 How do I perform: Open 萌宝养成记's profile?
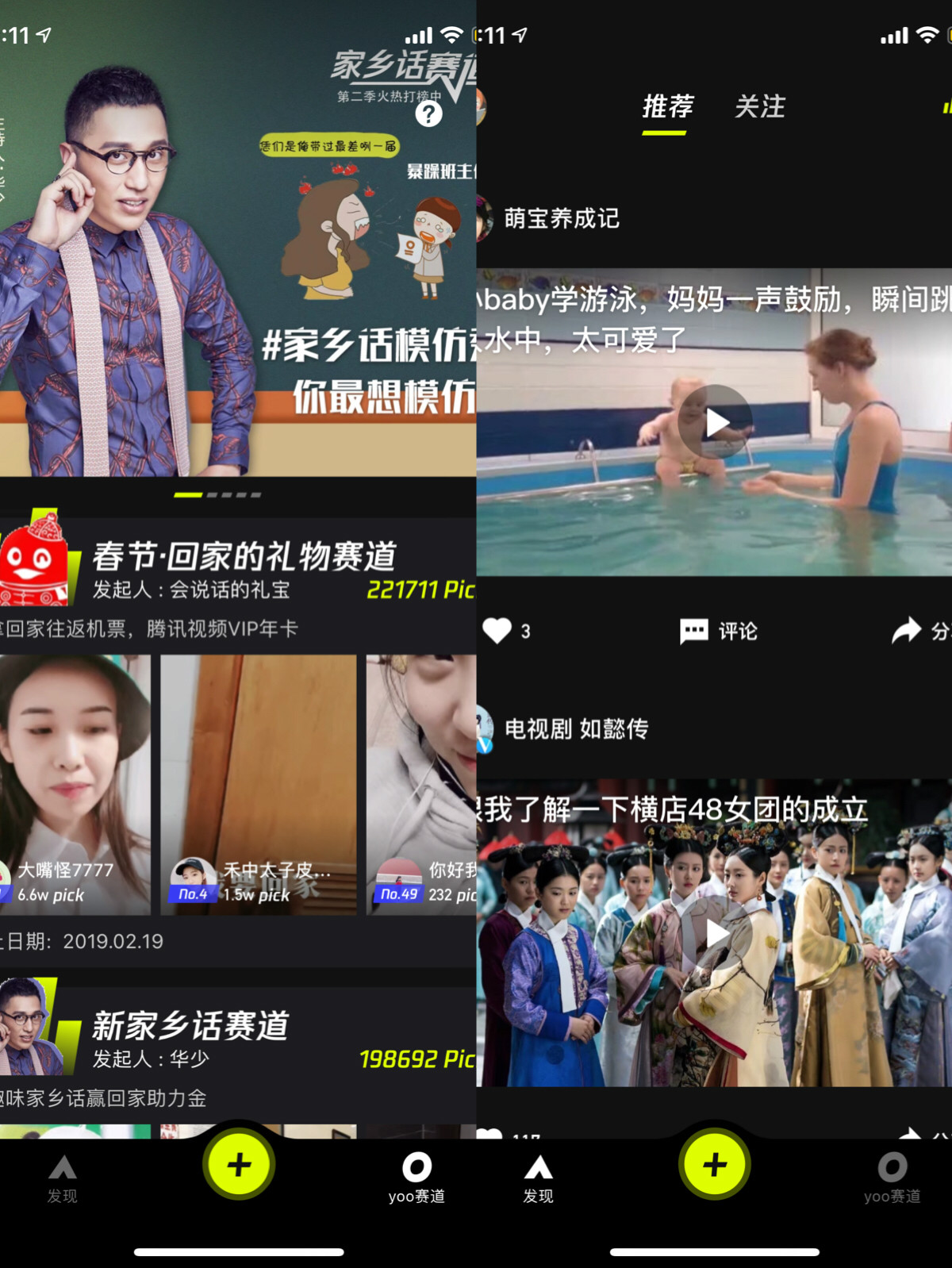560,218
